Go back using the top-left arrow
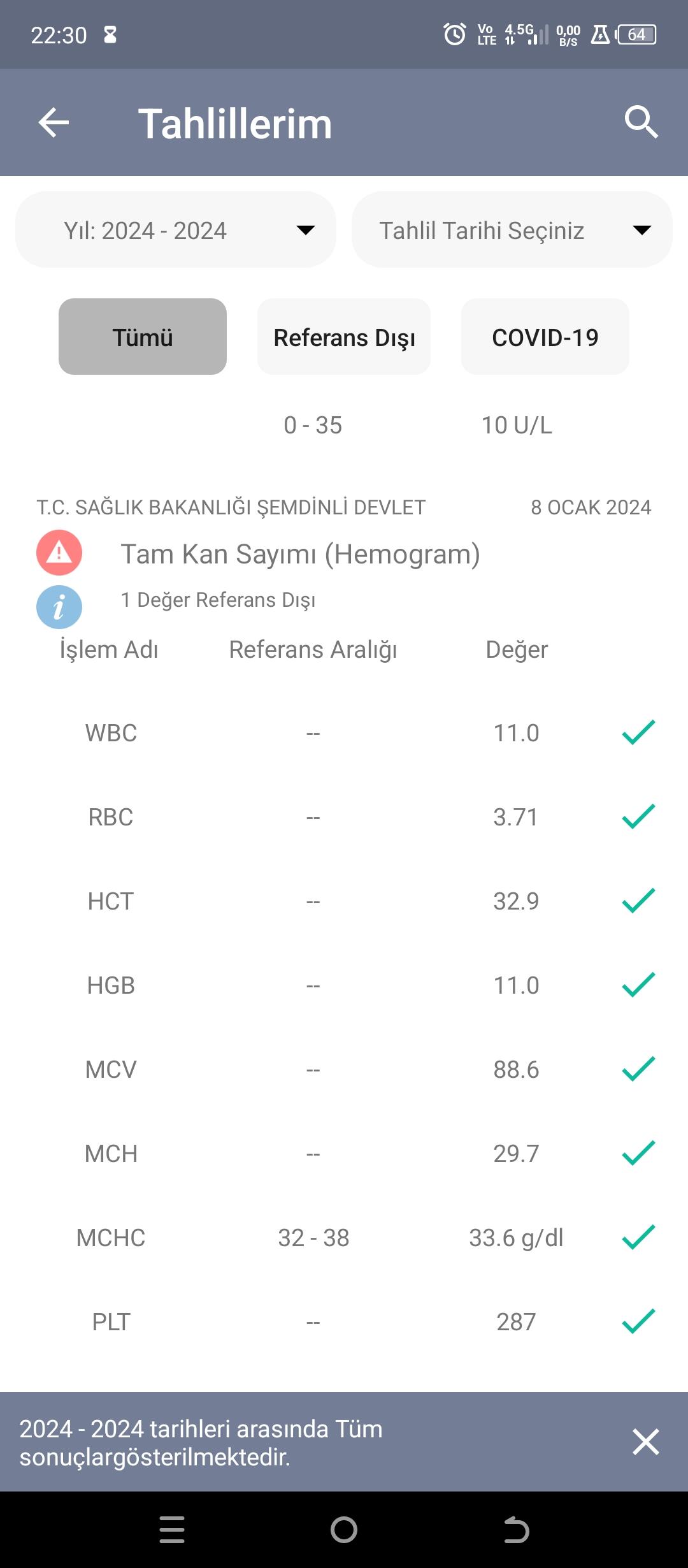The image size is (688, 1568). 54,122
